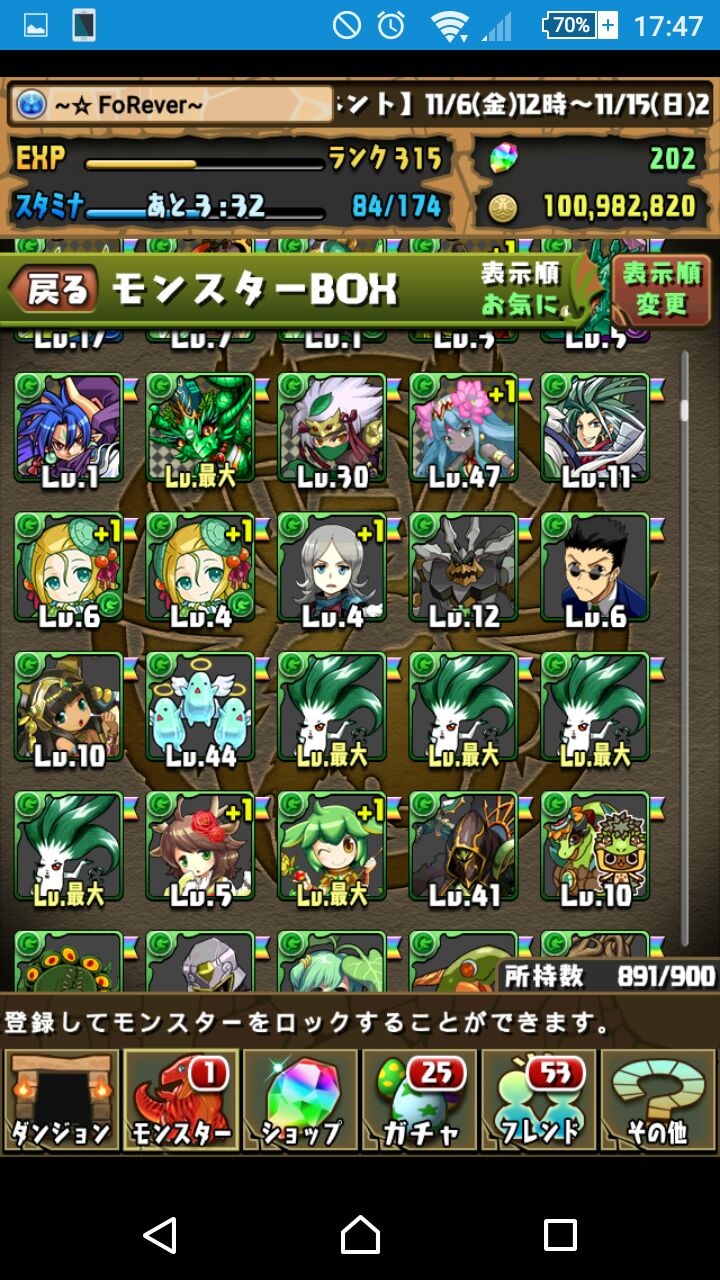Image resolution: width=720 pixels, height=1280 pixels.
Task: Select the Lv.11 green-haired samurai monster
Action: pos(595,428)
